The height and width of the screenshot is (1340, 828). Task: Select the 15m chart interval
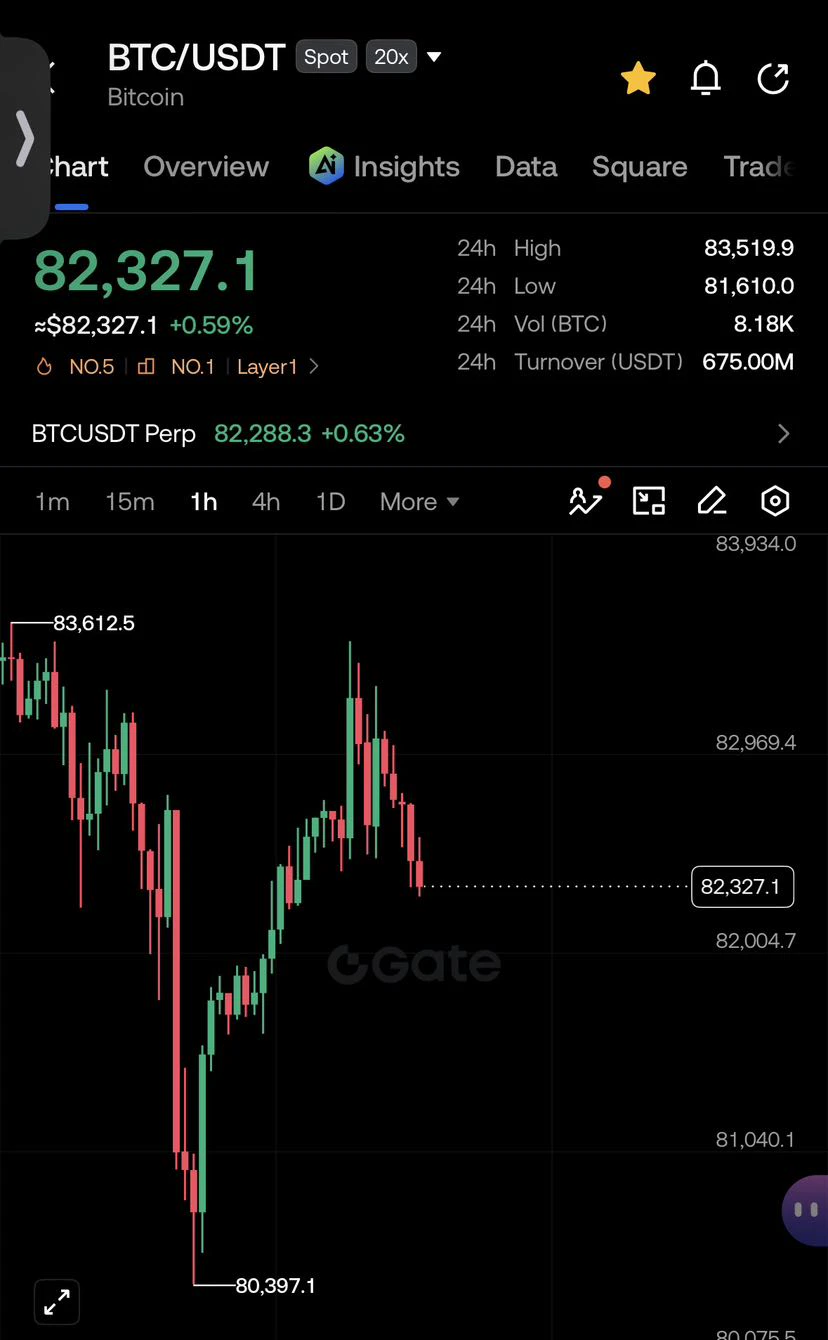click(x=130, y=501)
